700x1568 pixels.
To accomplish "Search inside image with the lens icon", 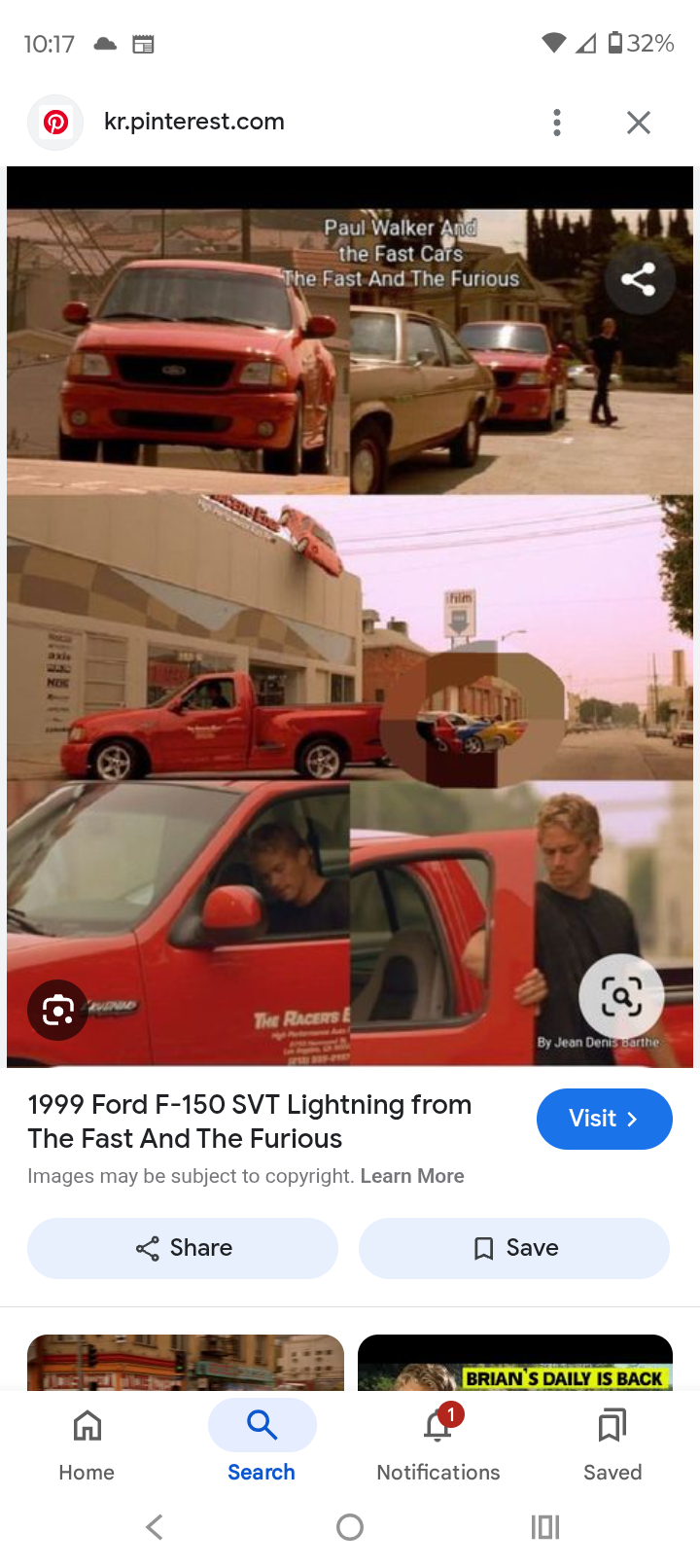I will pos(621,997).
